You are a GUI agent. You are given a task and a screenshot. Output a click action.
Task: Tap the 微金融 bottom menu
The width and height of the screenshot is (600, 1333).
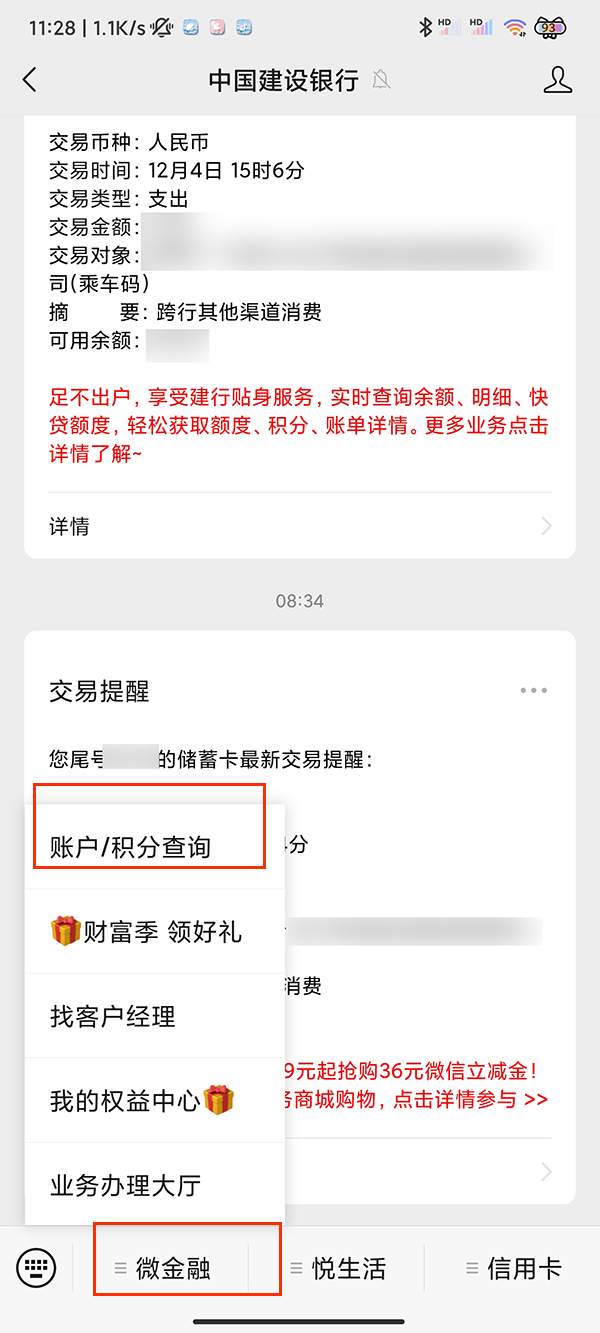172,1268
